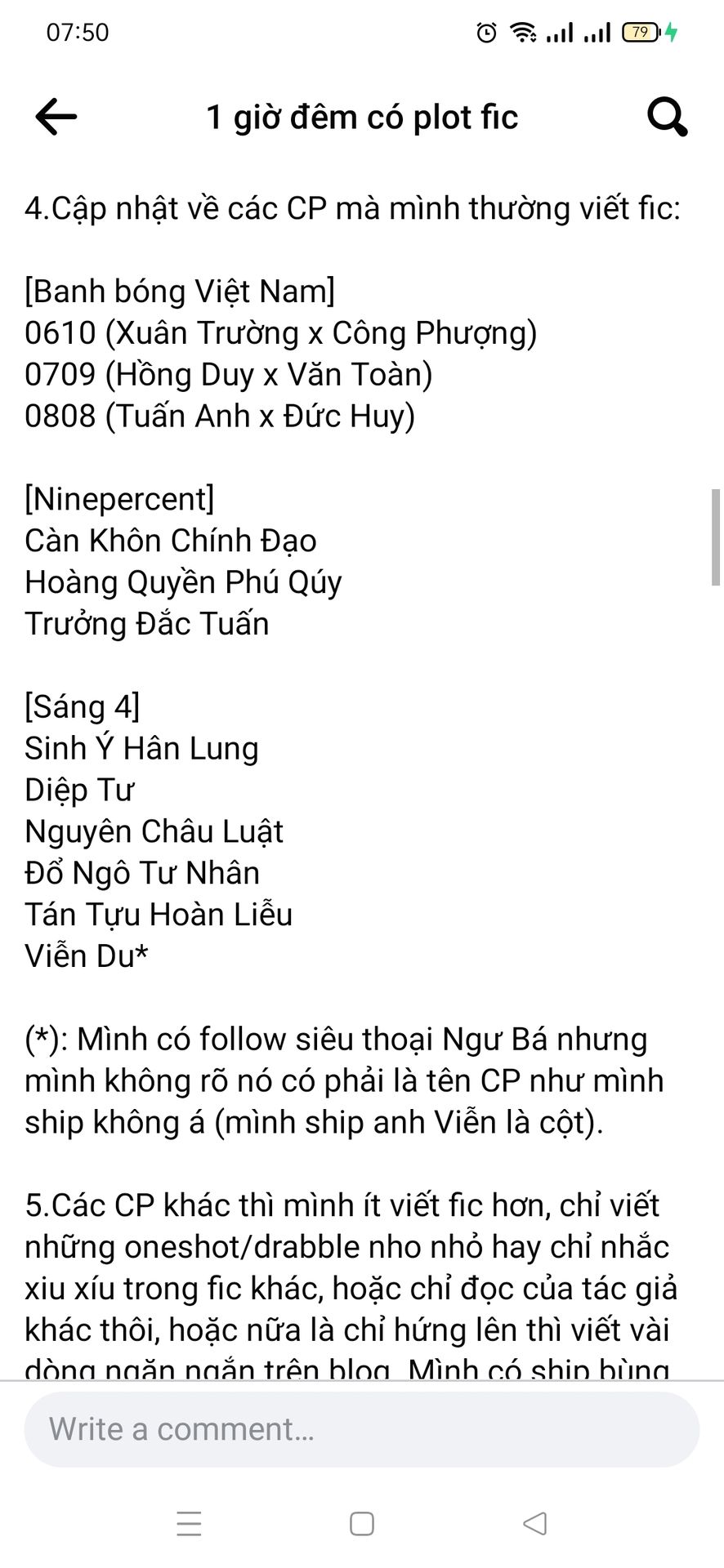Tap the Write a comment field
Viewport: 724px width, 1568px height.
pyautogui.click(x=362, y=1430)
